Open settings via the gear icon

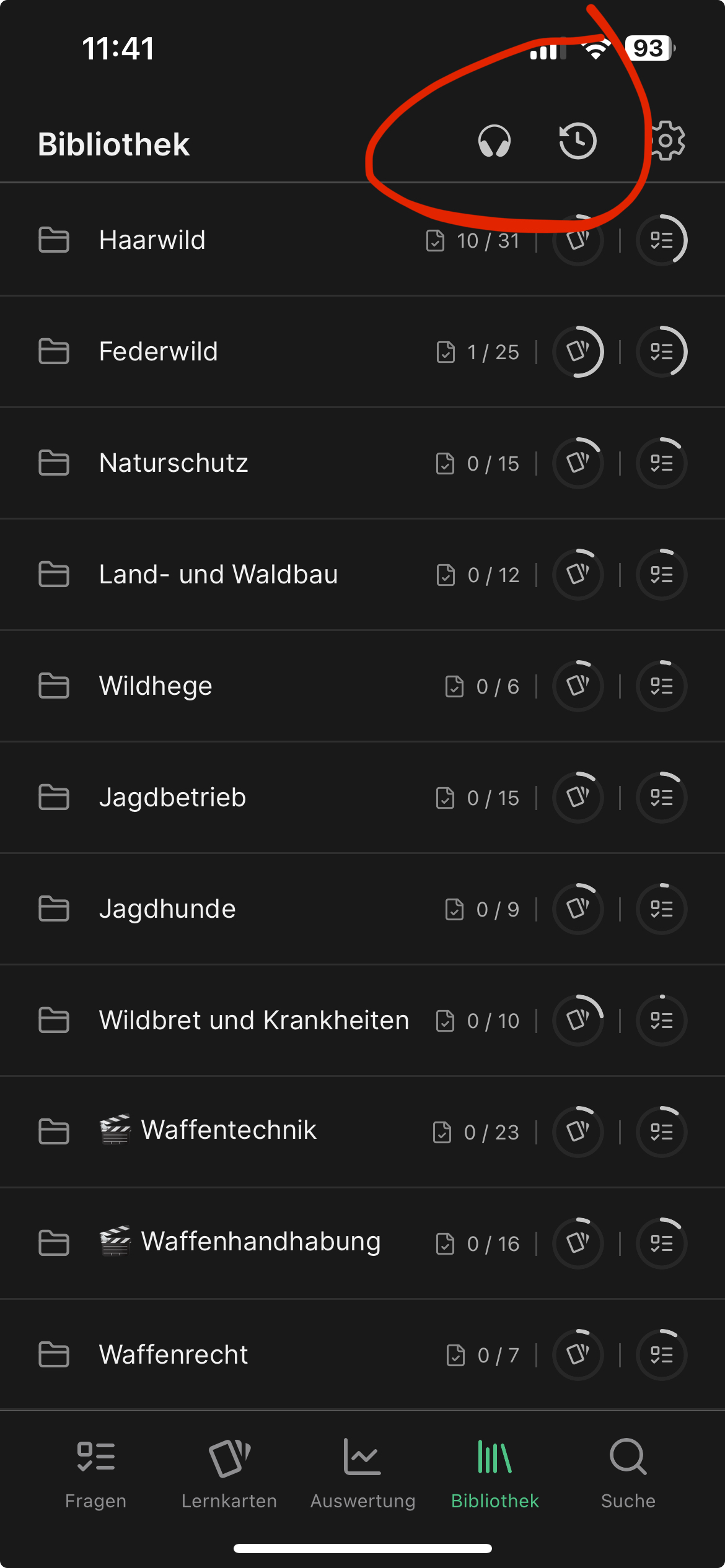pyautogui.click(x=666, y=141)
